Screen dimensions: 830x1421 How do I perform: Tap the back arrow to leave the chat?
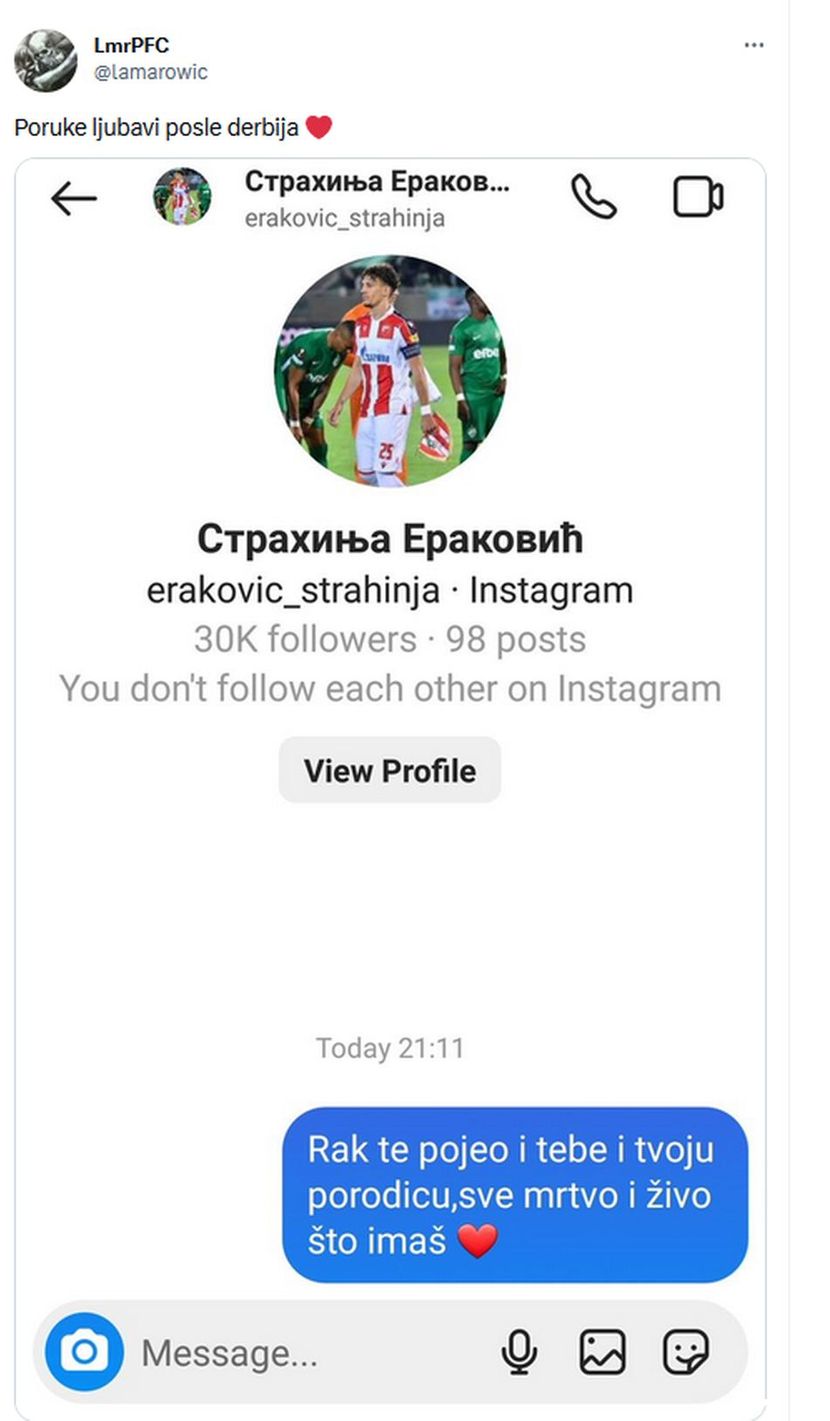[x=74, y=197]
